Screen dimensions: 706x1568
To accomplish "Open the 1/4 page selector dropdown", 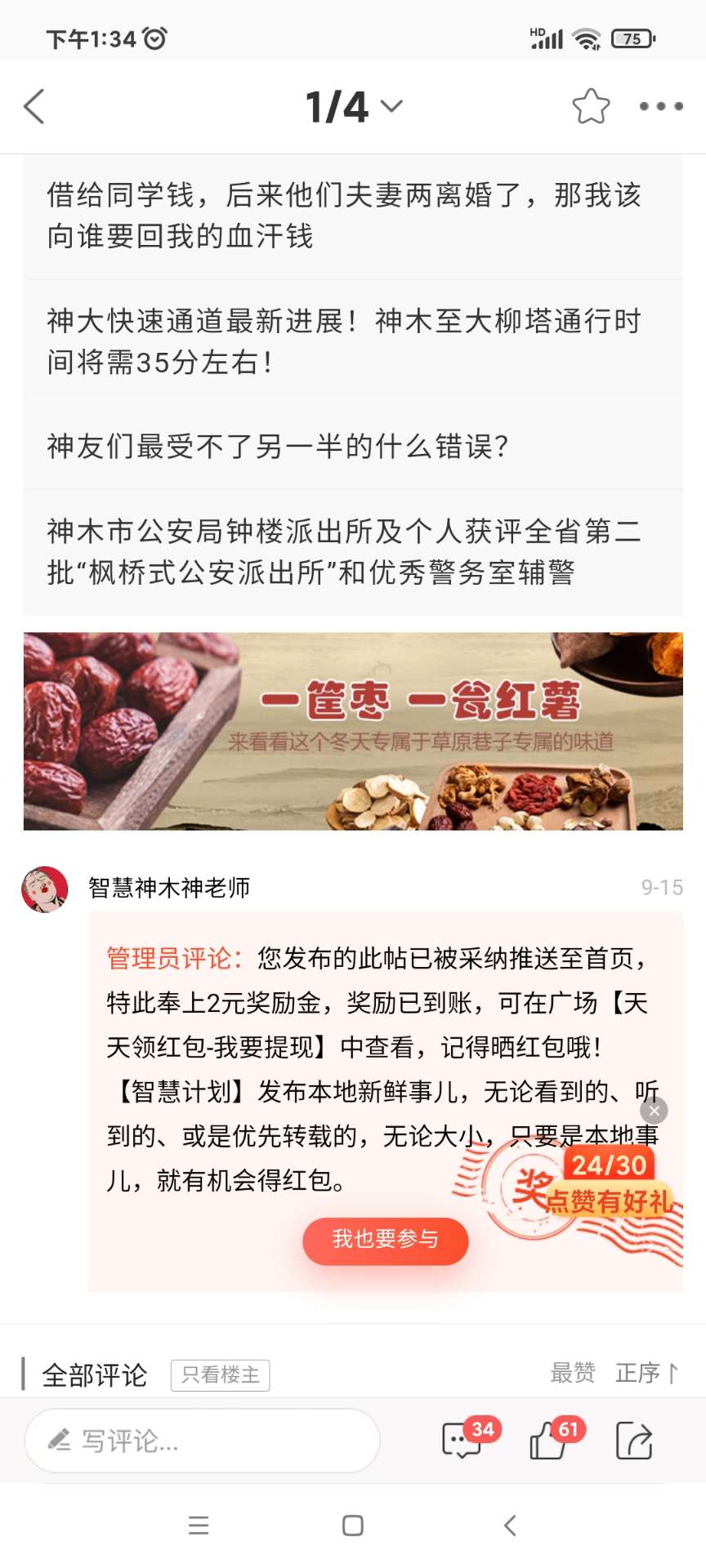I will (x=354, y=107).
